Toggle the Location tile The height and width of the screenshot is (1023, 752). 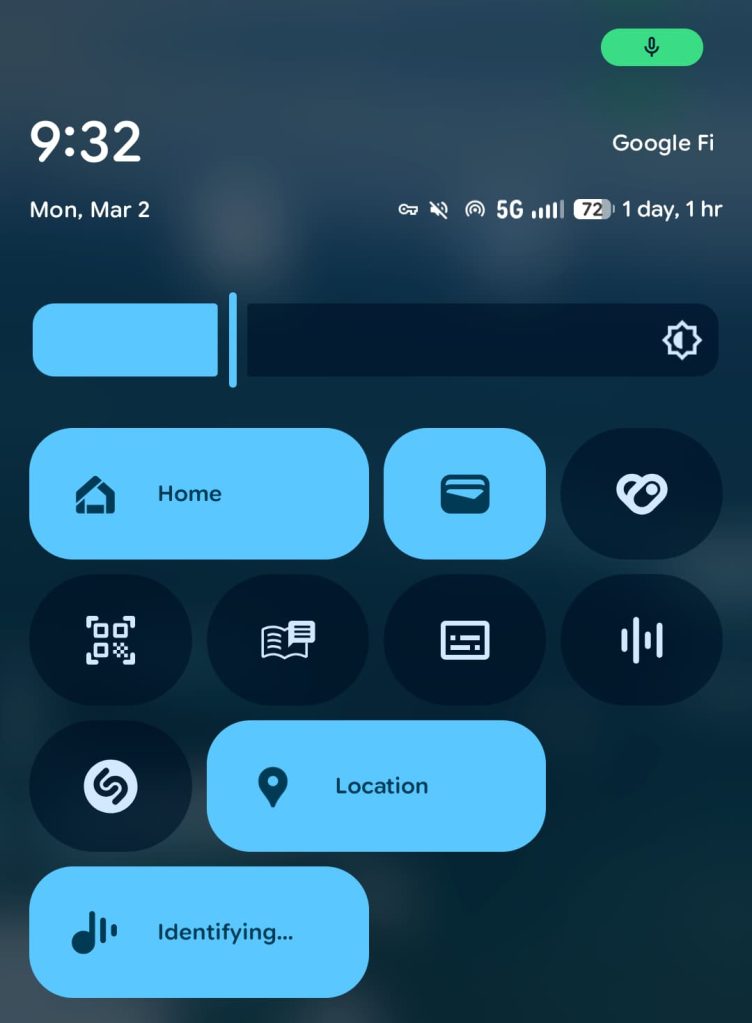376,786
